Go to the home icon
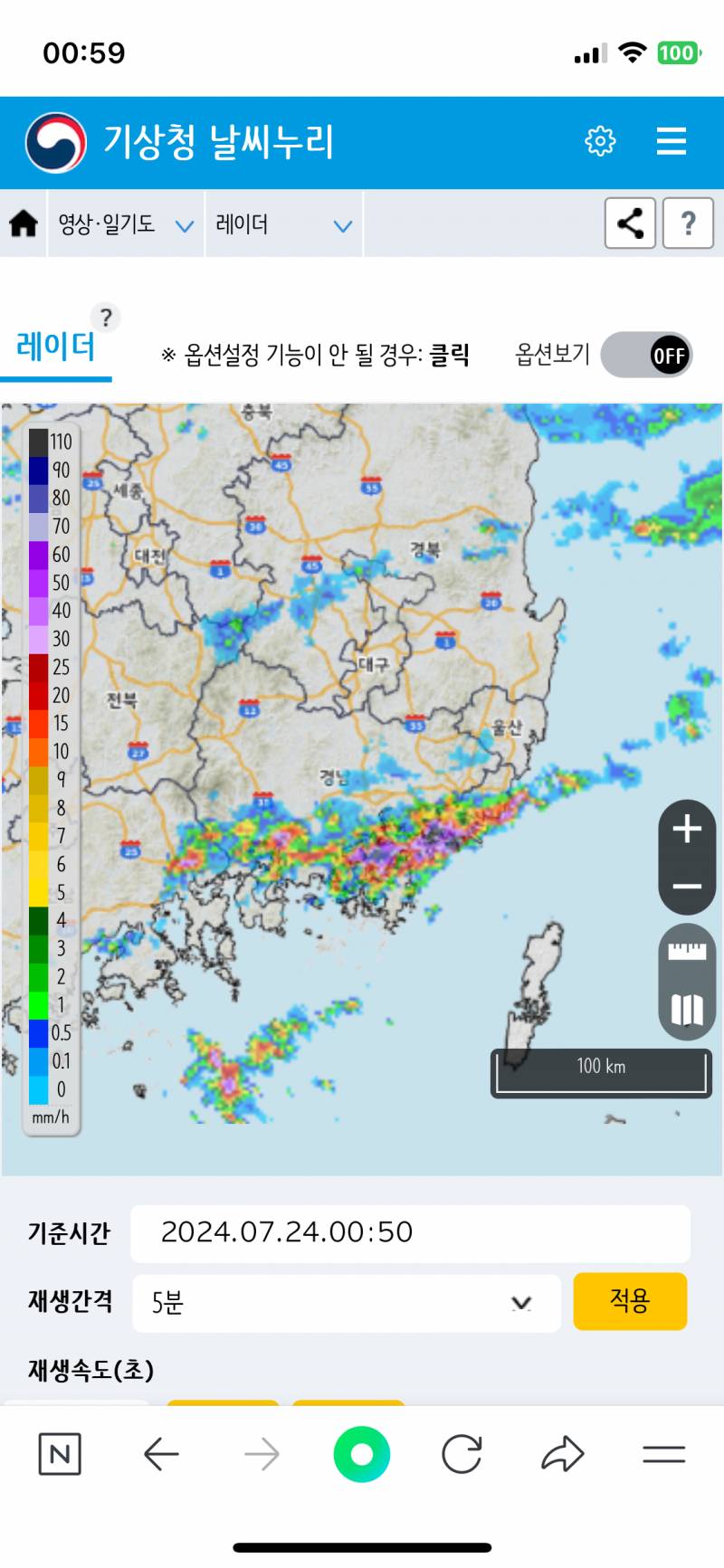The width and height of the screenshot is (724, 1568). tap(24, 223)
